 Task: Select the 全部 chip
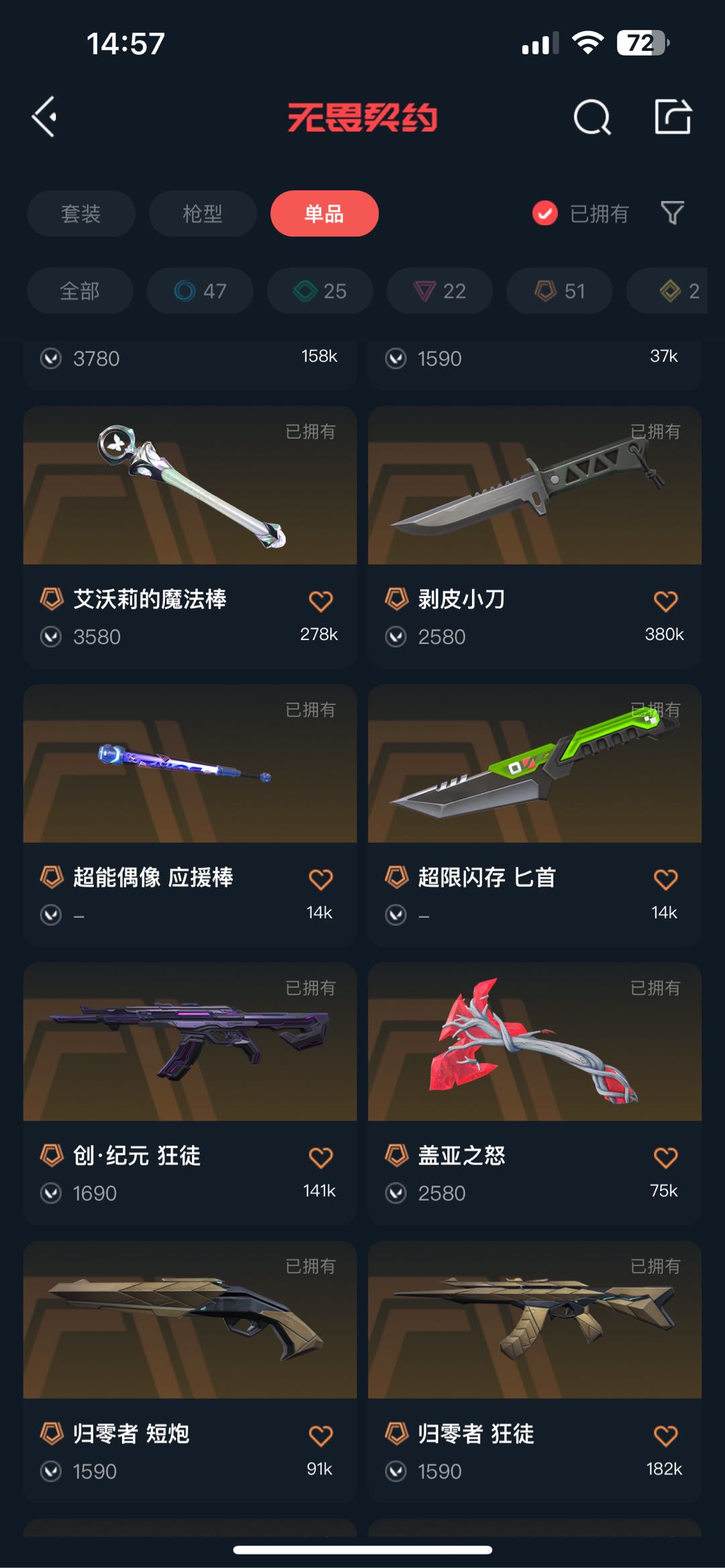point(80,291)
